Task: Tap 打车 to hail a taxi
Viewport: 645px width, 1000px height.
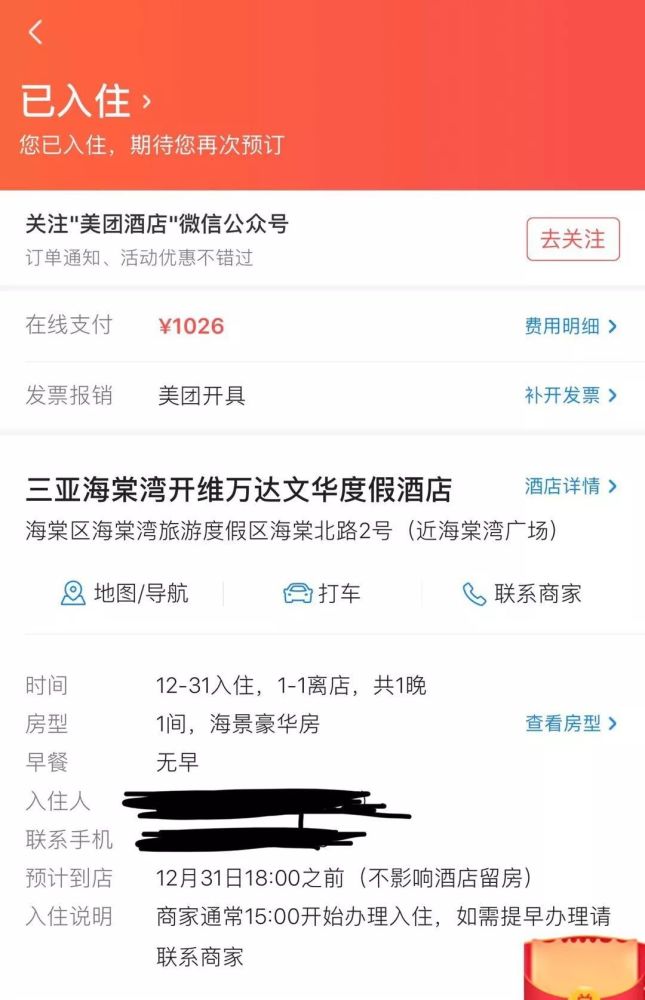Action: click(322, 594)
